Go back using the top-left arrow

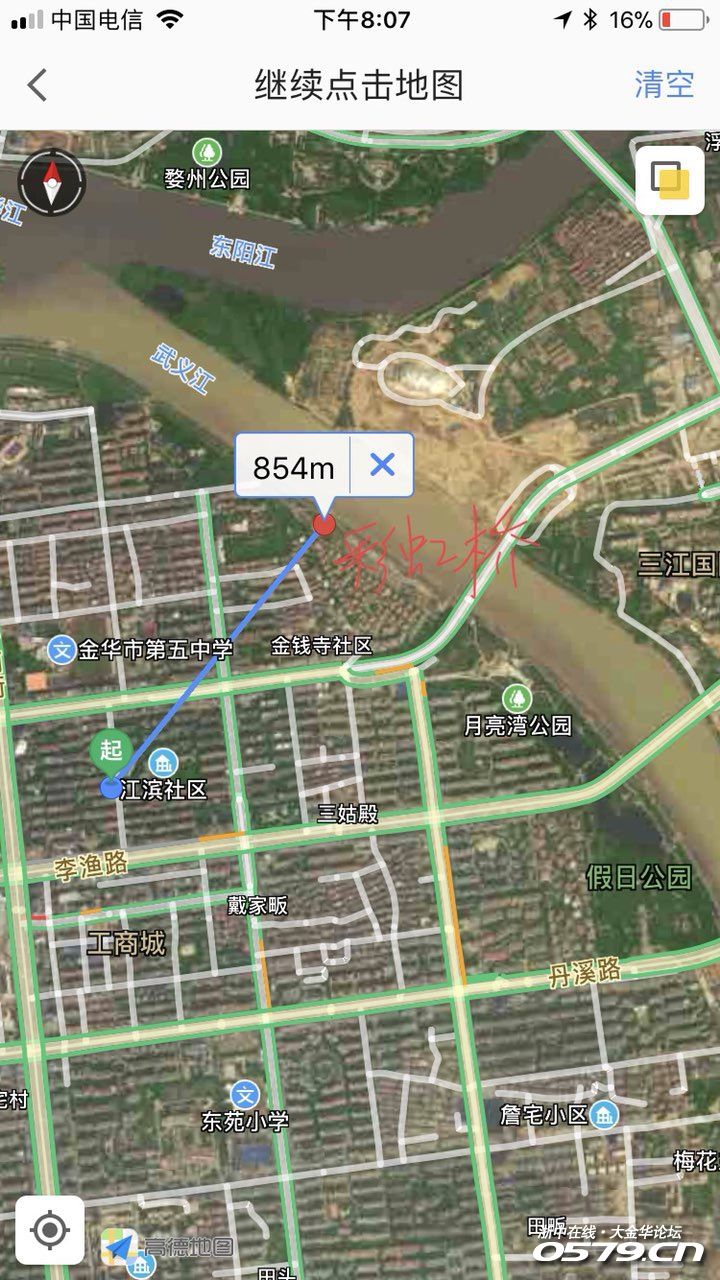click(x=37, y=85)
